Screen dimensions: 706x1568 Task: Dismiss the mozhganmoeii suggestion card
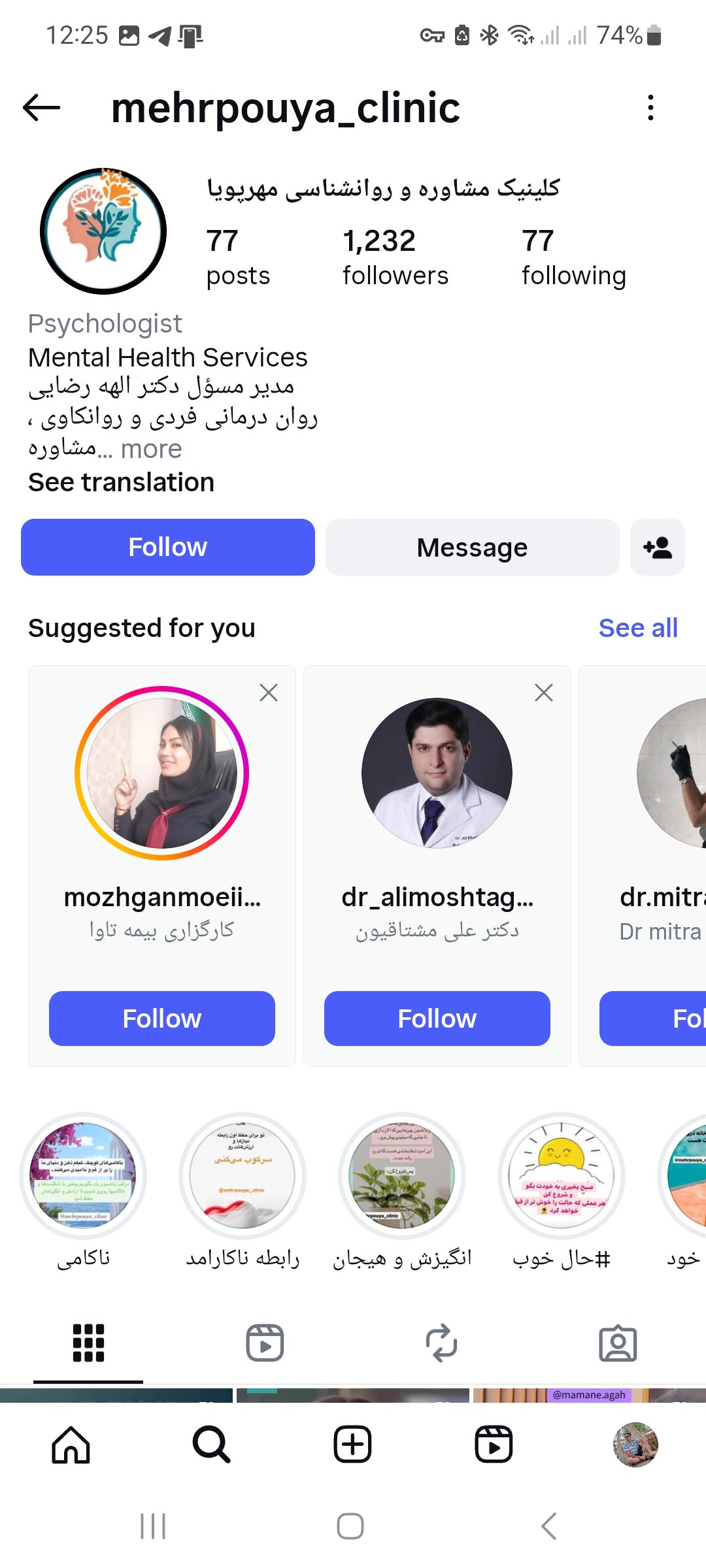point(269,693)
